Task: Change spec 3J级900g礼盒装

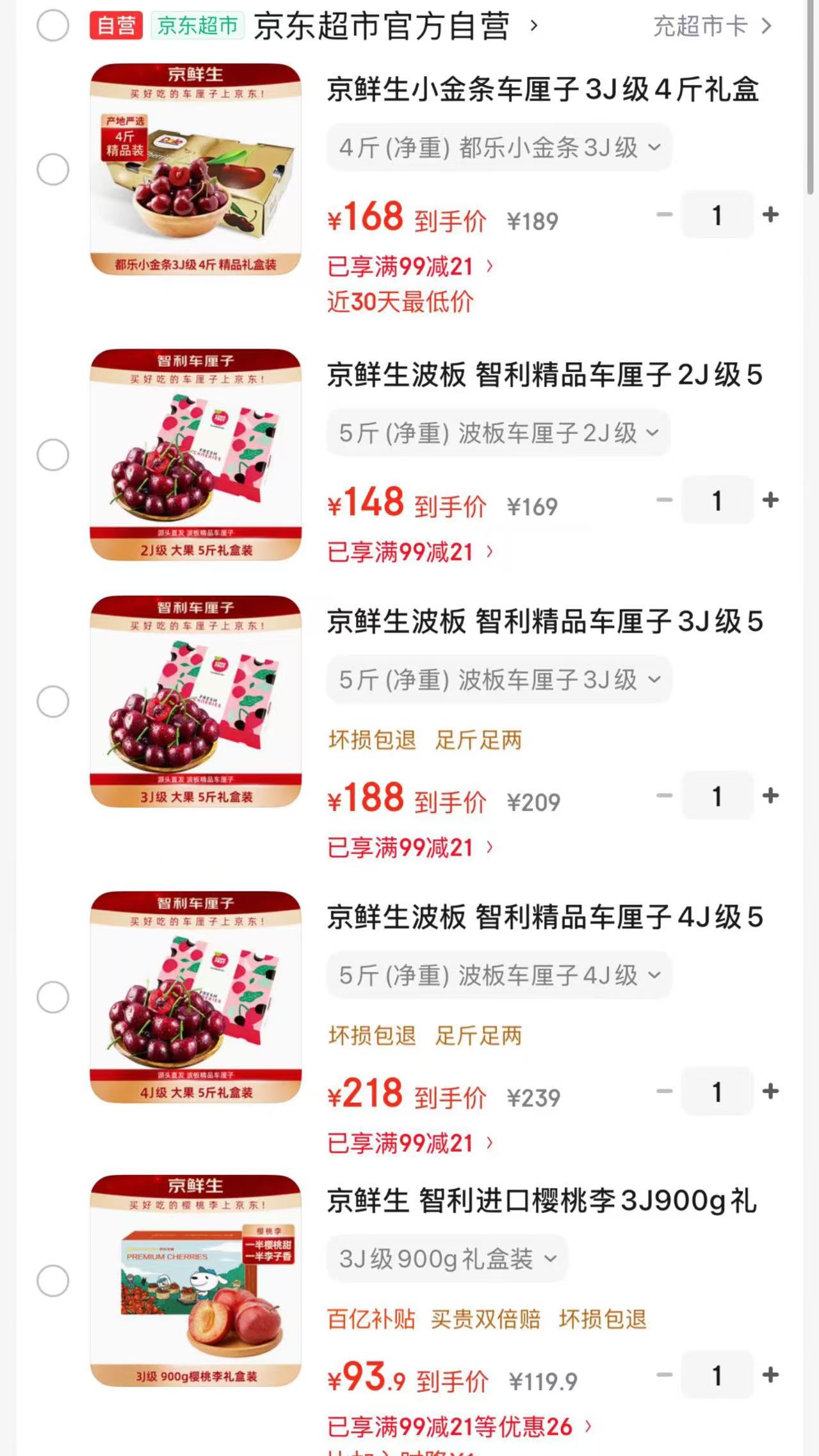Action: 446,1259
